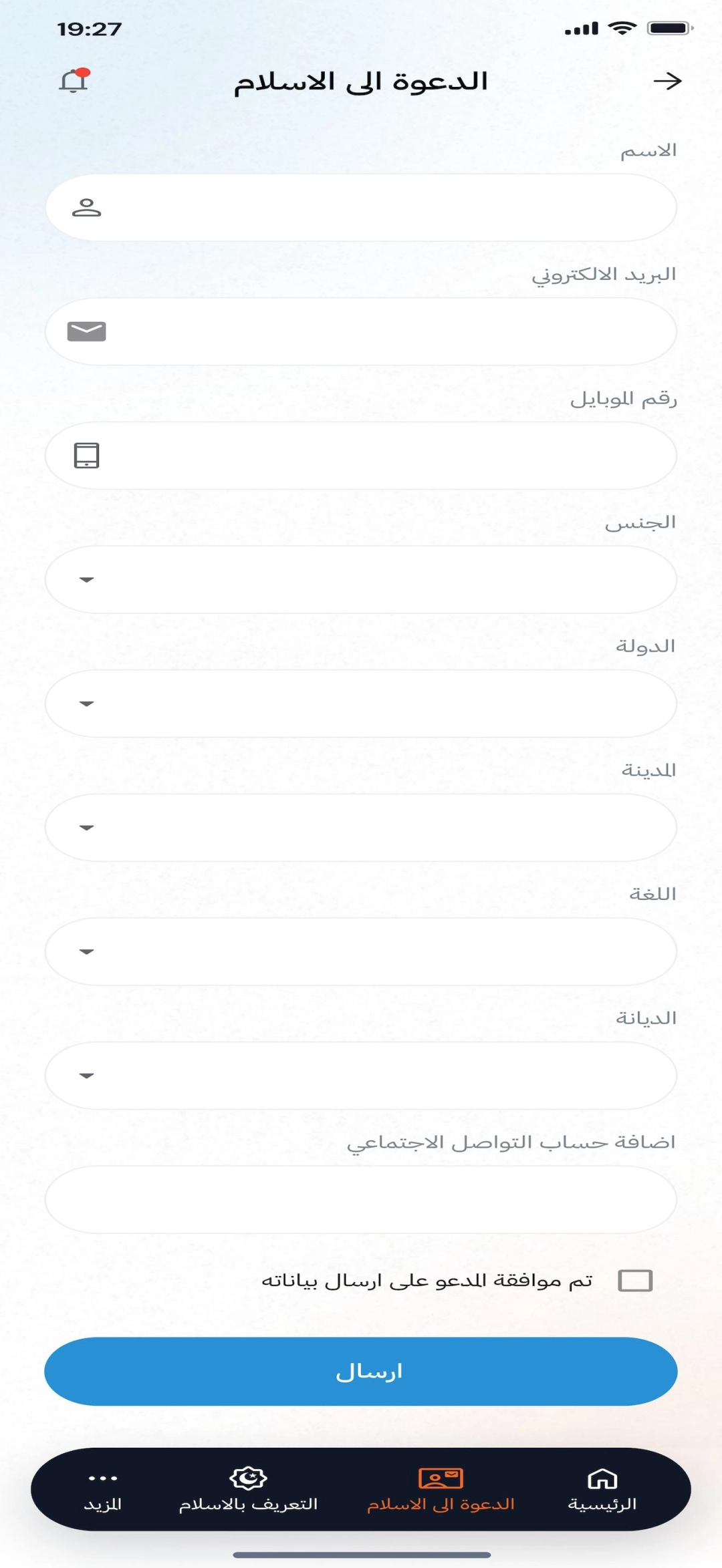The width and height of the screenshot is (722, 1568).
Task: Select the الدعوة الى الاسلام tab
Action: (441, 1490)
